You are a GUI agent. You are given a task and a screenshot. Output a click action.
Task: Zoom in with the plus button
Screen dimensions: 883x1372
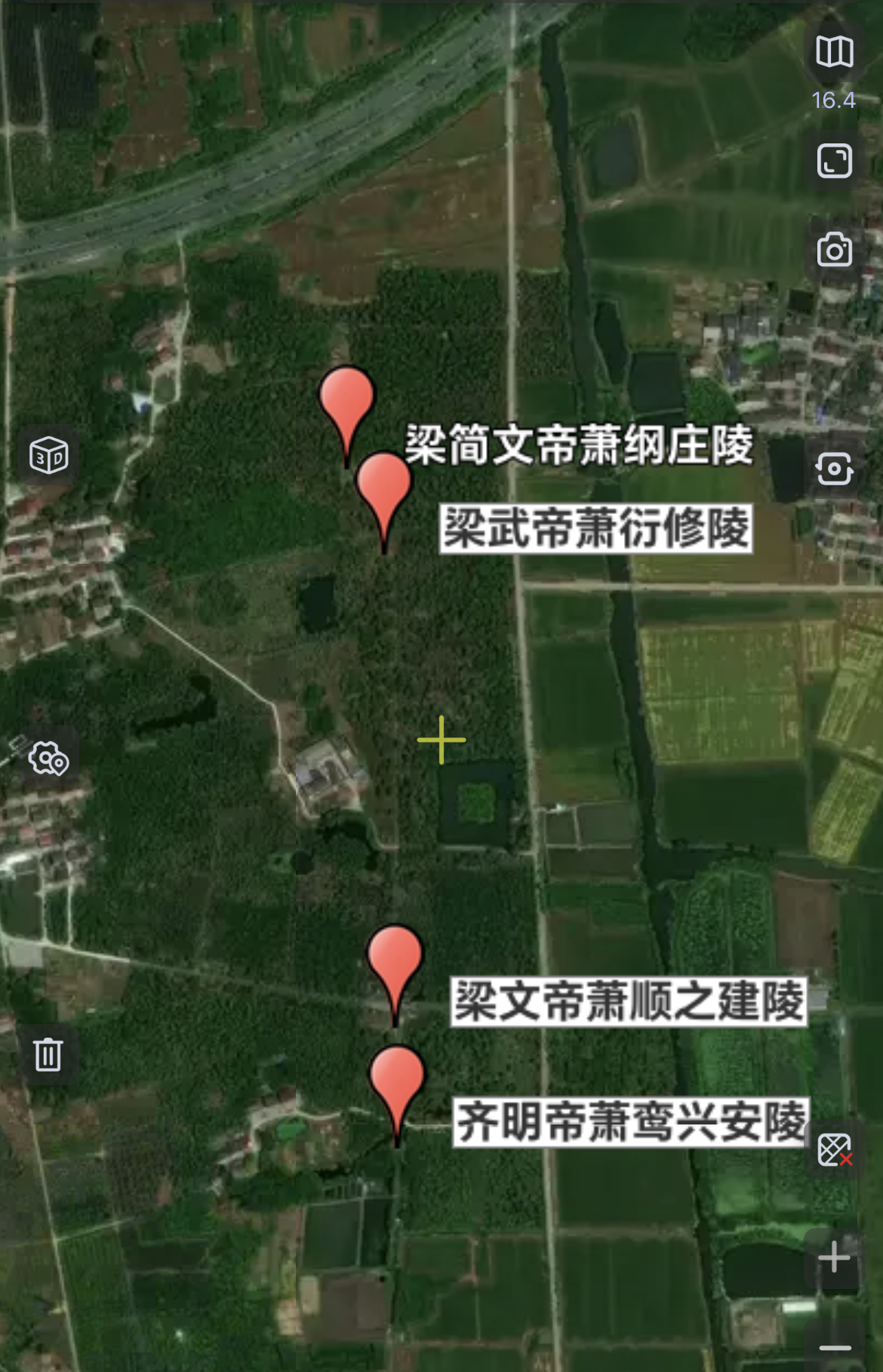(834, 1258)
